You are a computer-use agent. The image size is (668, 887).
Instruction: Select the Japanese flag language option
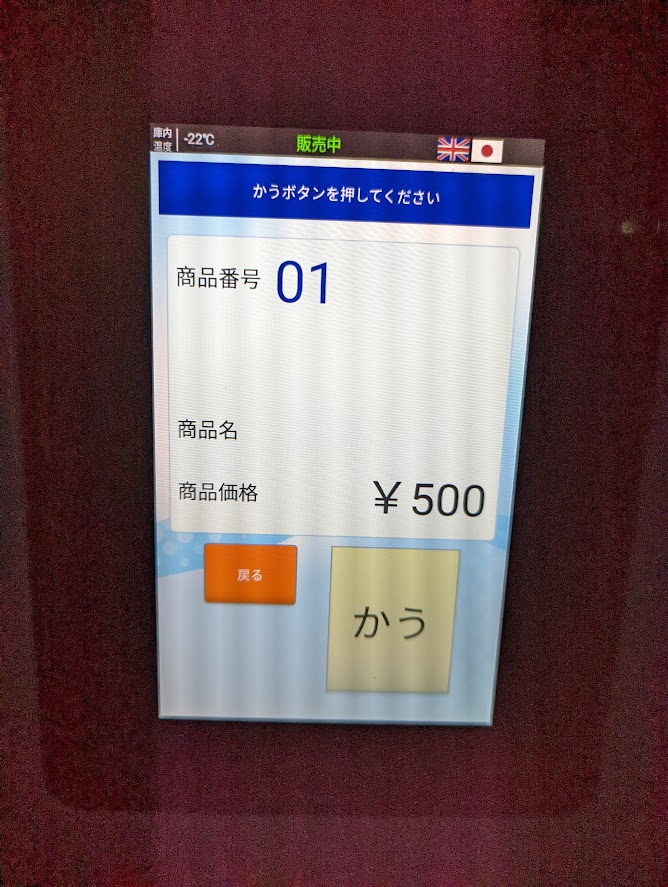(x=487, y=151)
